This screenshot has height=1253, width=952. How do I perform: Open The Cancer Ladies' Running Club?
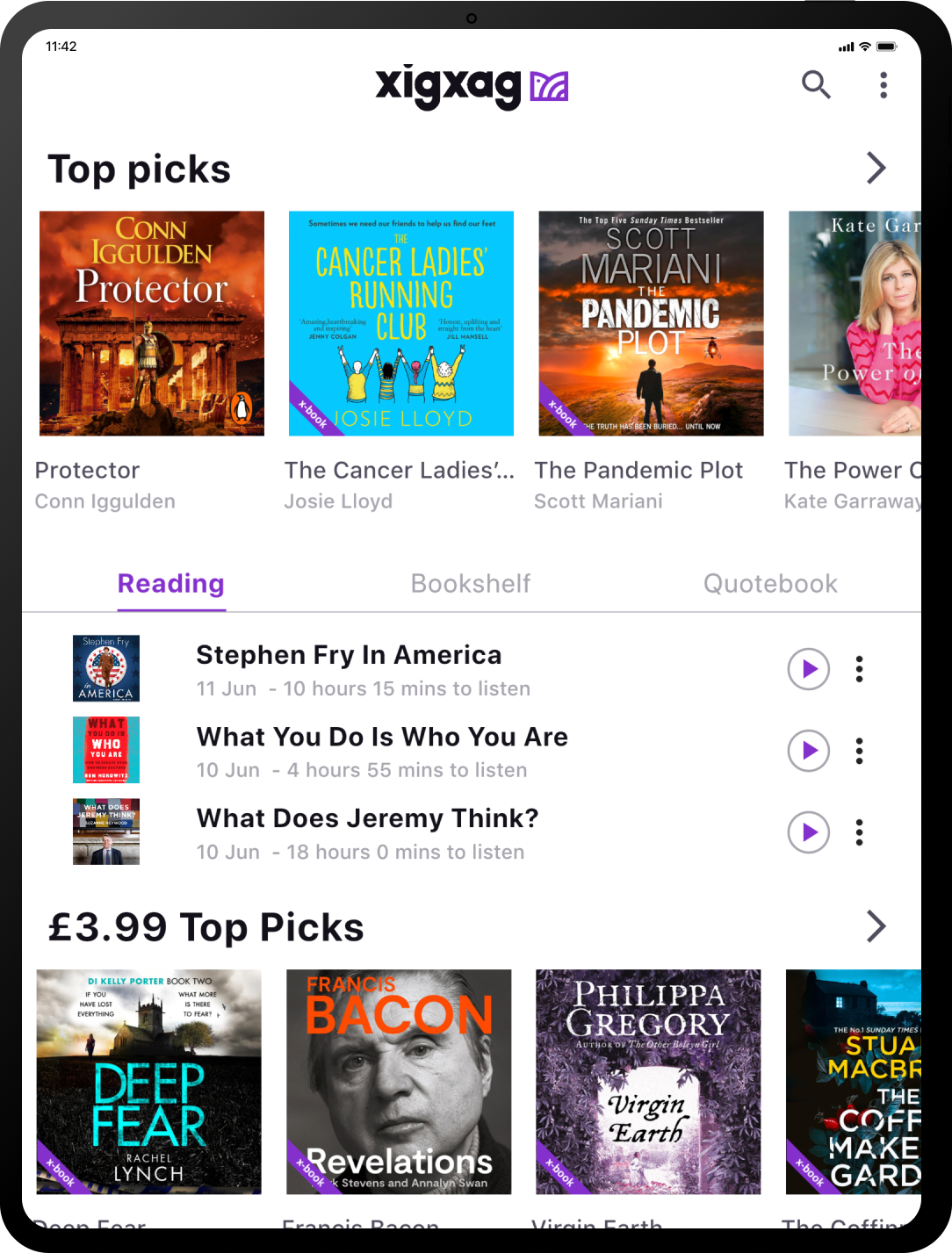tap(401, 323)
